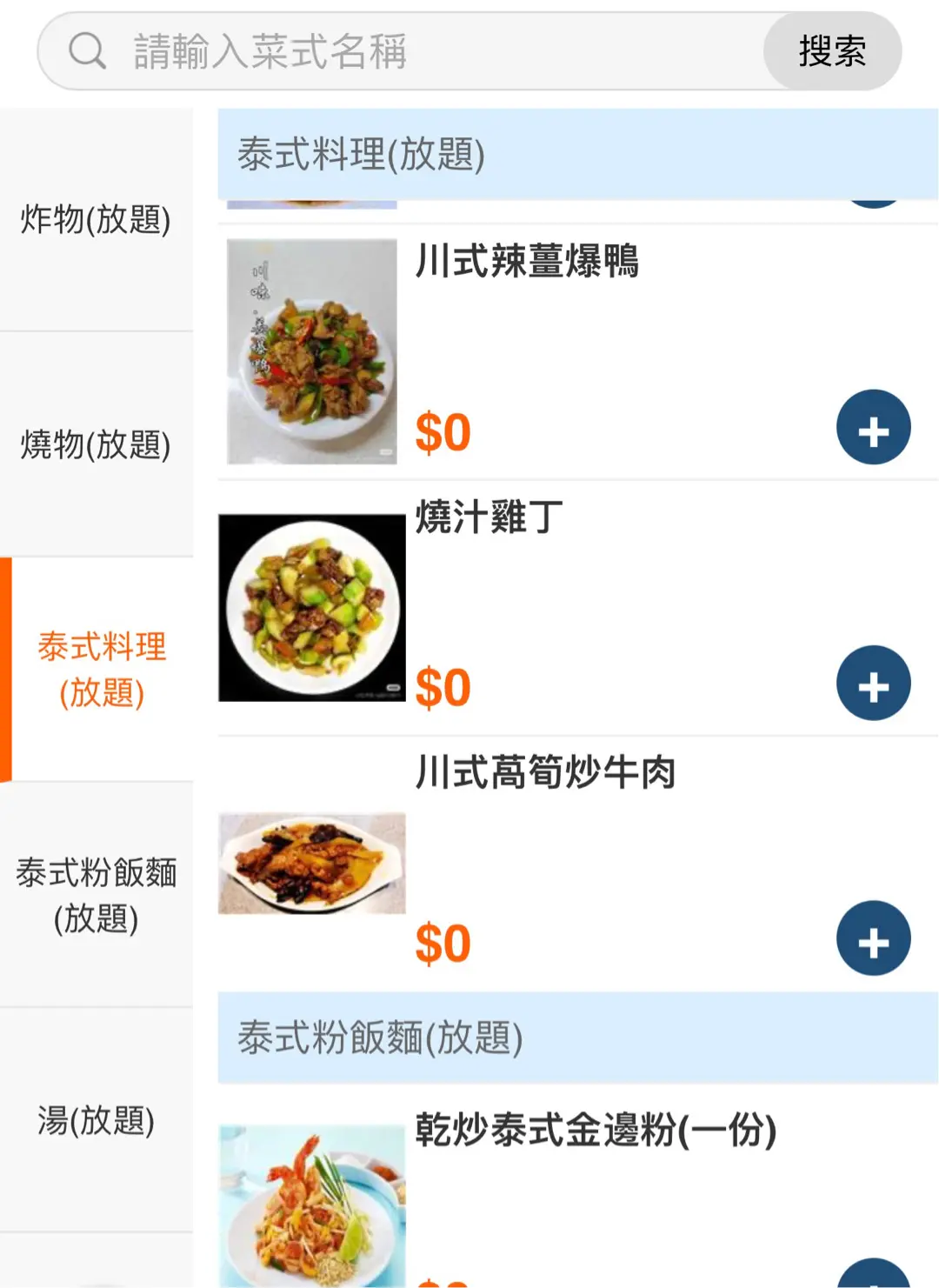Tap the 請輸入菜式名稱 search field
The width and height of the screenshot is (939, 1288).
coord(435,51)
